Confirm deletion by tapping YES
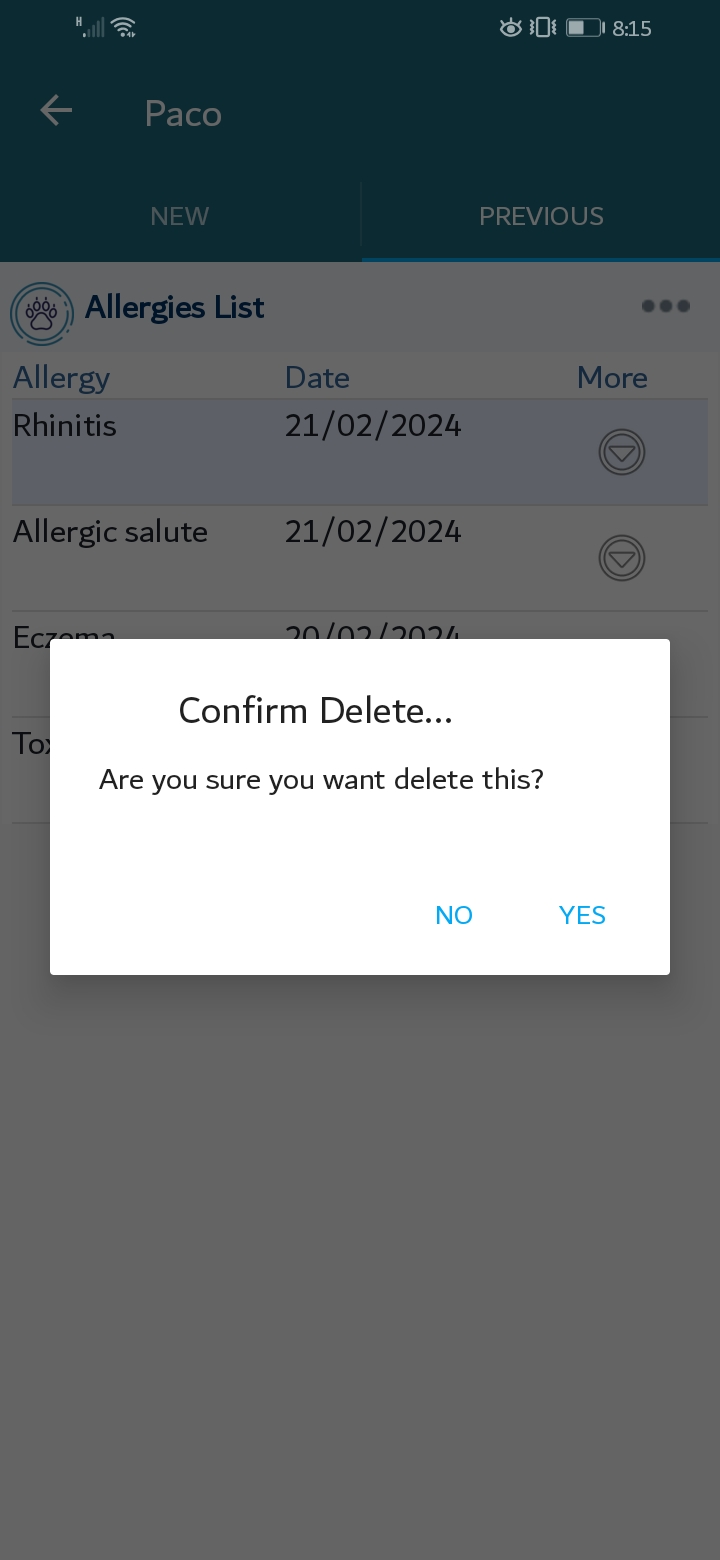 [582, 915]
